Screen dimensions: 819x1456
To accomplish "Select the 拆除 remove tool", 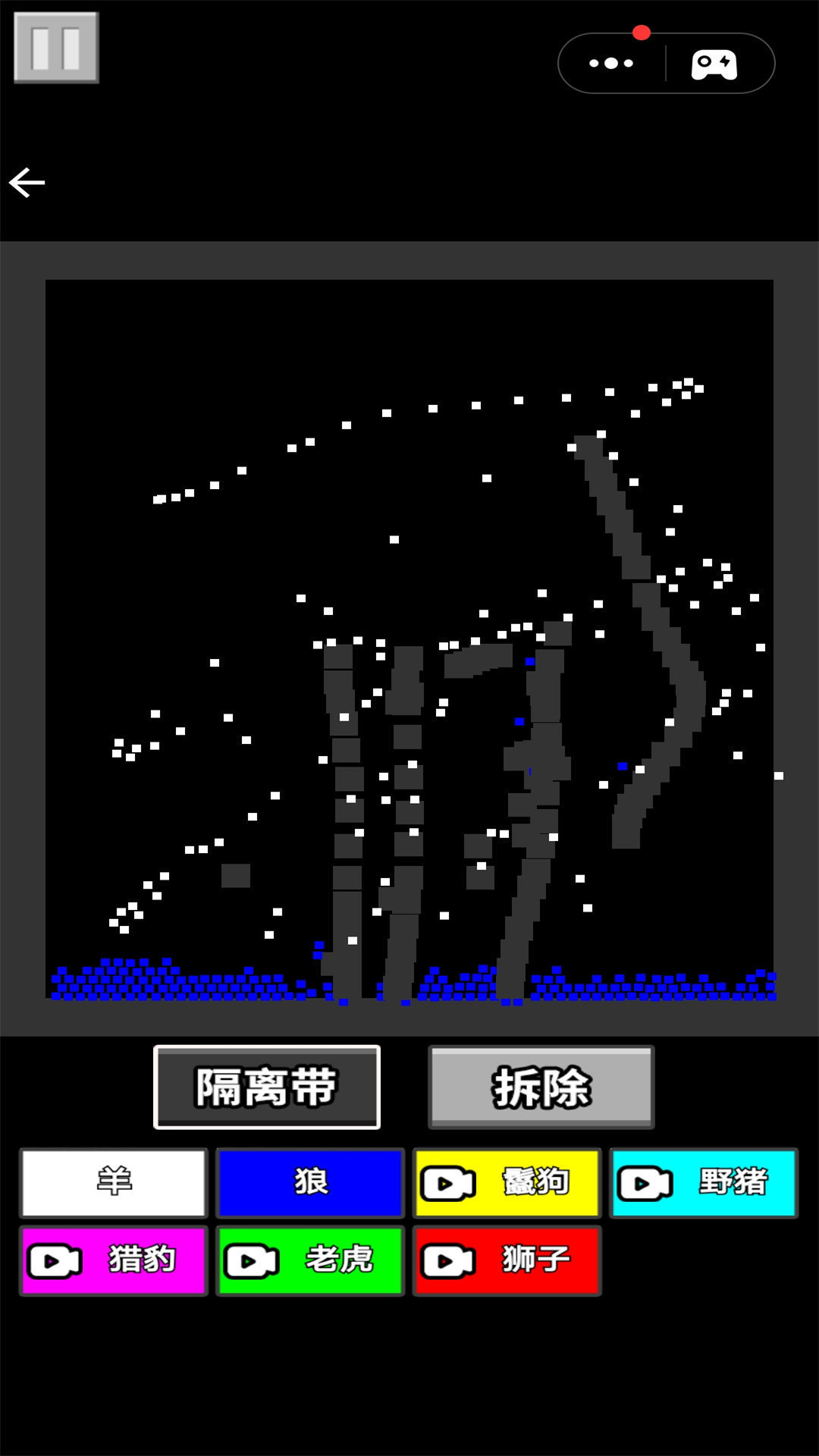I will tap(541, 1087).
